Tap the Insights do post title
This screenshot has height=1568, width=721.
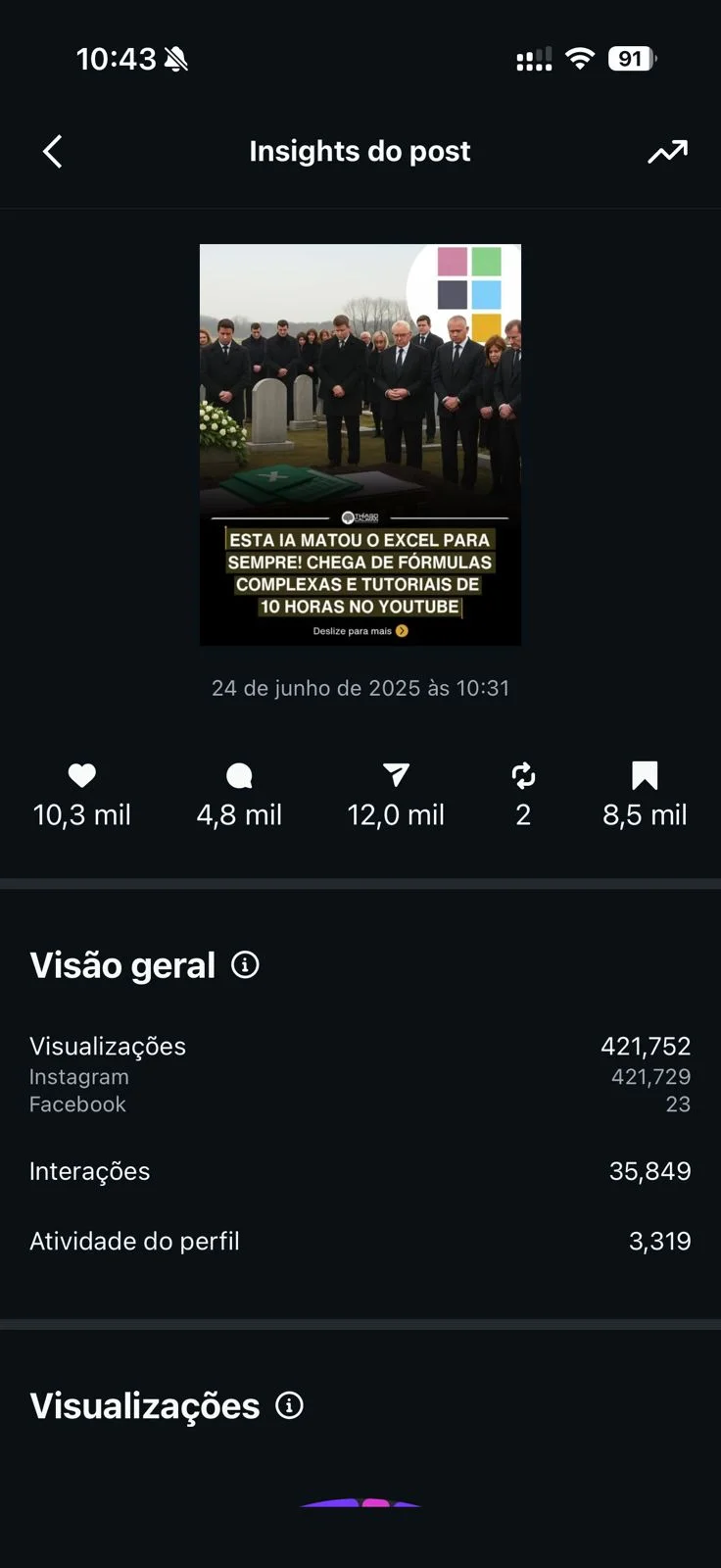pyautogui.click(x=360, y=152)
